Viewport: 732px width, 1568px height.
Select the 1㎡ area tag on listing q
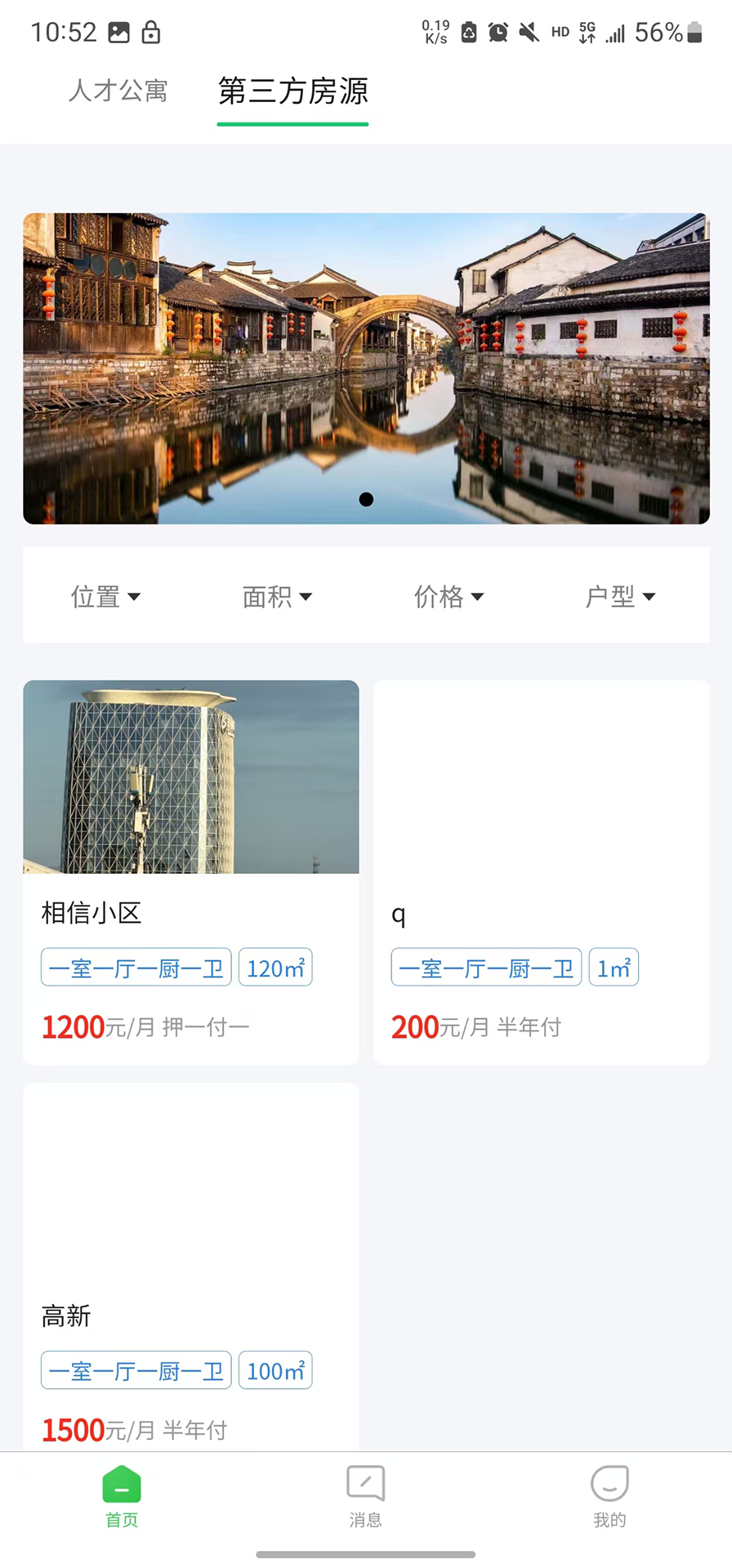[x=613, y=967]
